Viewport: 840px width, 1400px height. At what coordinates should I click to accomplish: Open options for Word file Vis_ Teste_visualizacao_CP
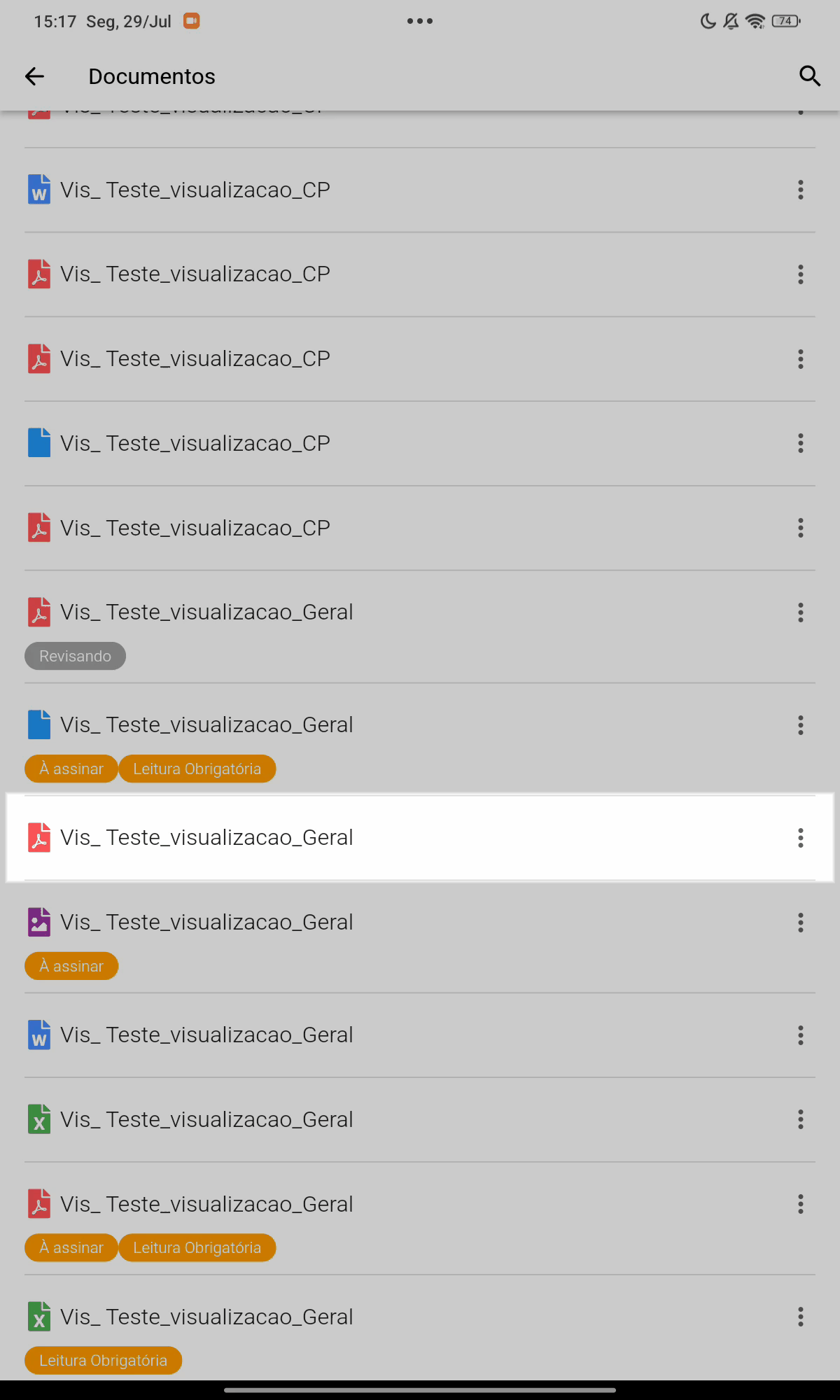801,190
